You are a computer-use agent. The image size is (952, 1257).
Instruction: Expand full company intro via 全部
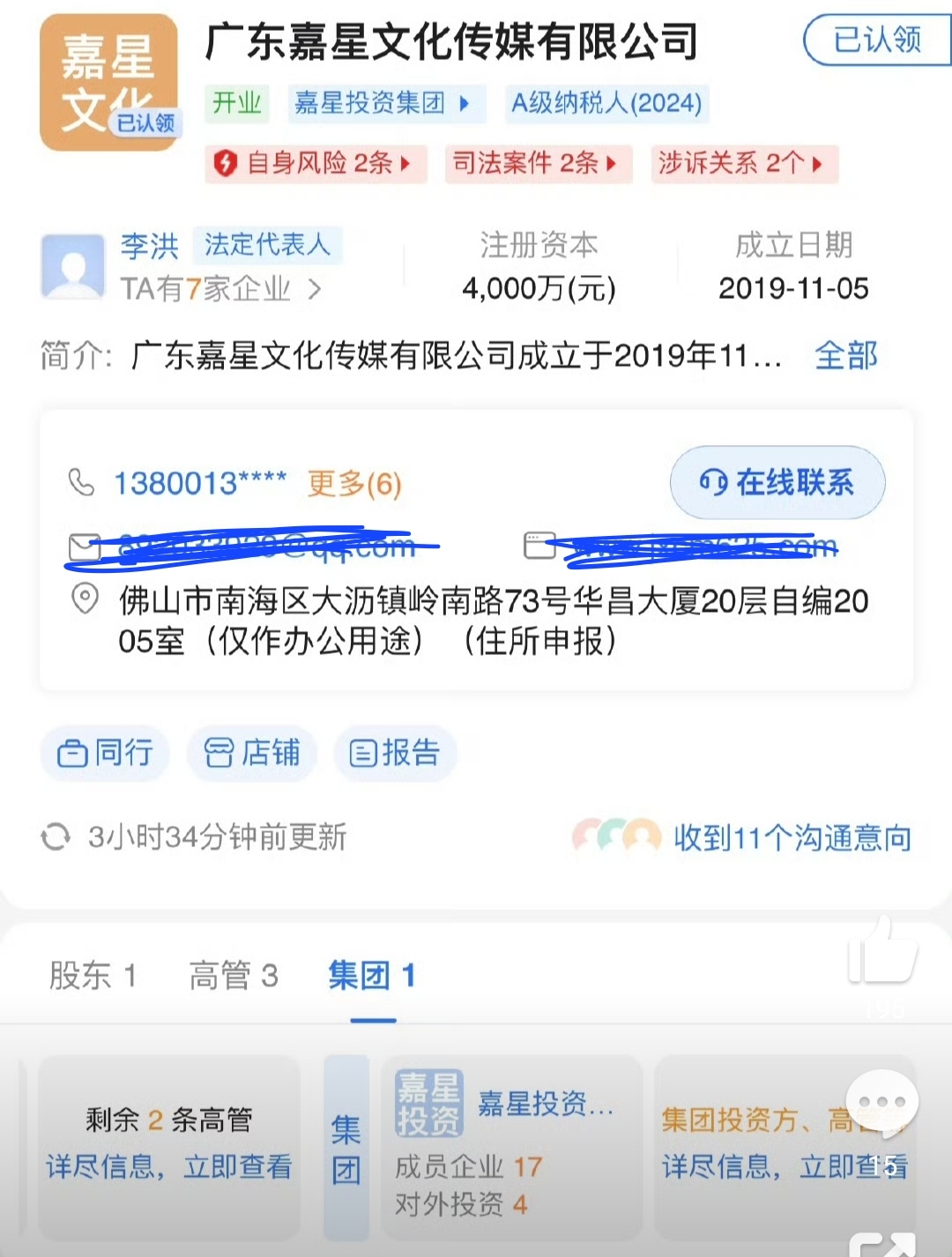tap(845, 355)
